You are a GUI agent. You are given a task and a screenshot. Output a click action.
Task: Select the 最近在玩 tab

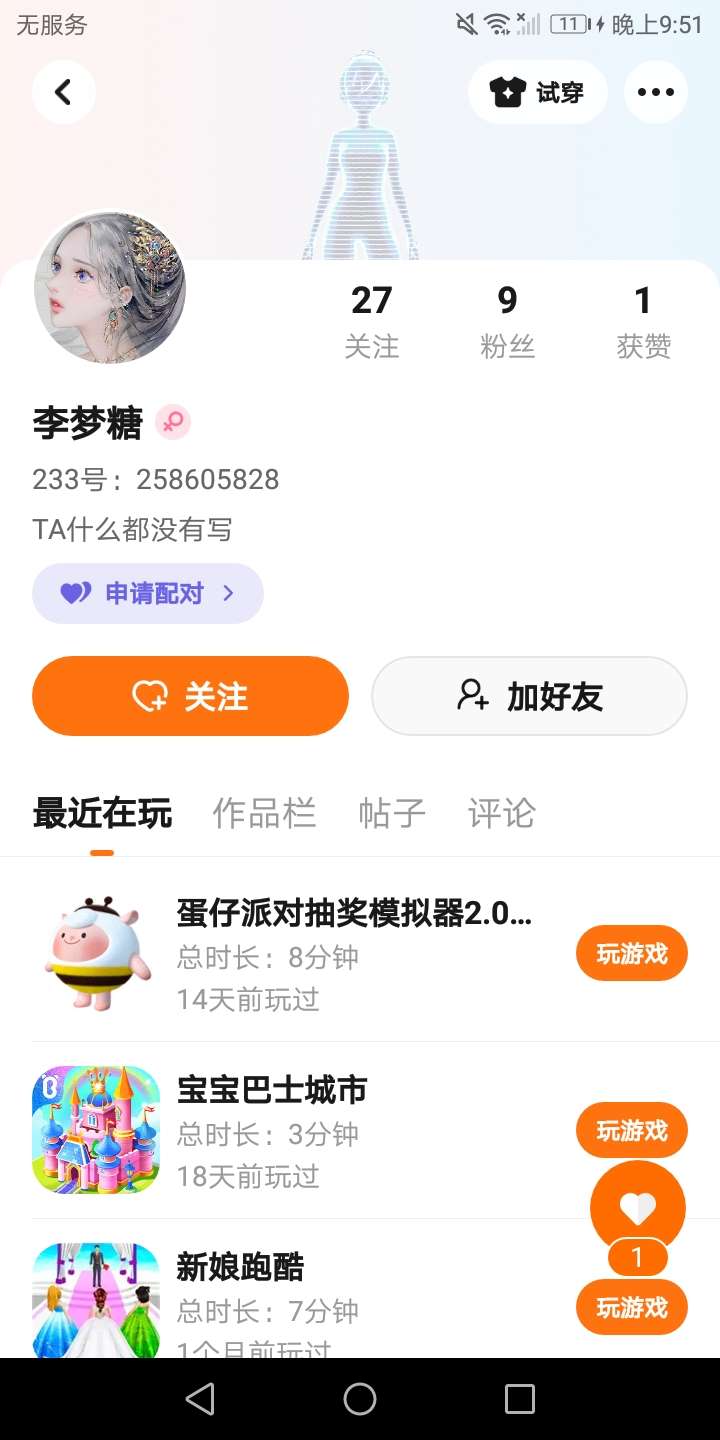tap(102, 813)
